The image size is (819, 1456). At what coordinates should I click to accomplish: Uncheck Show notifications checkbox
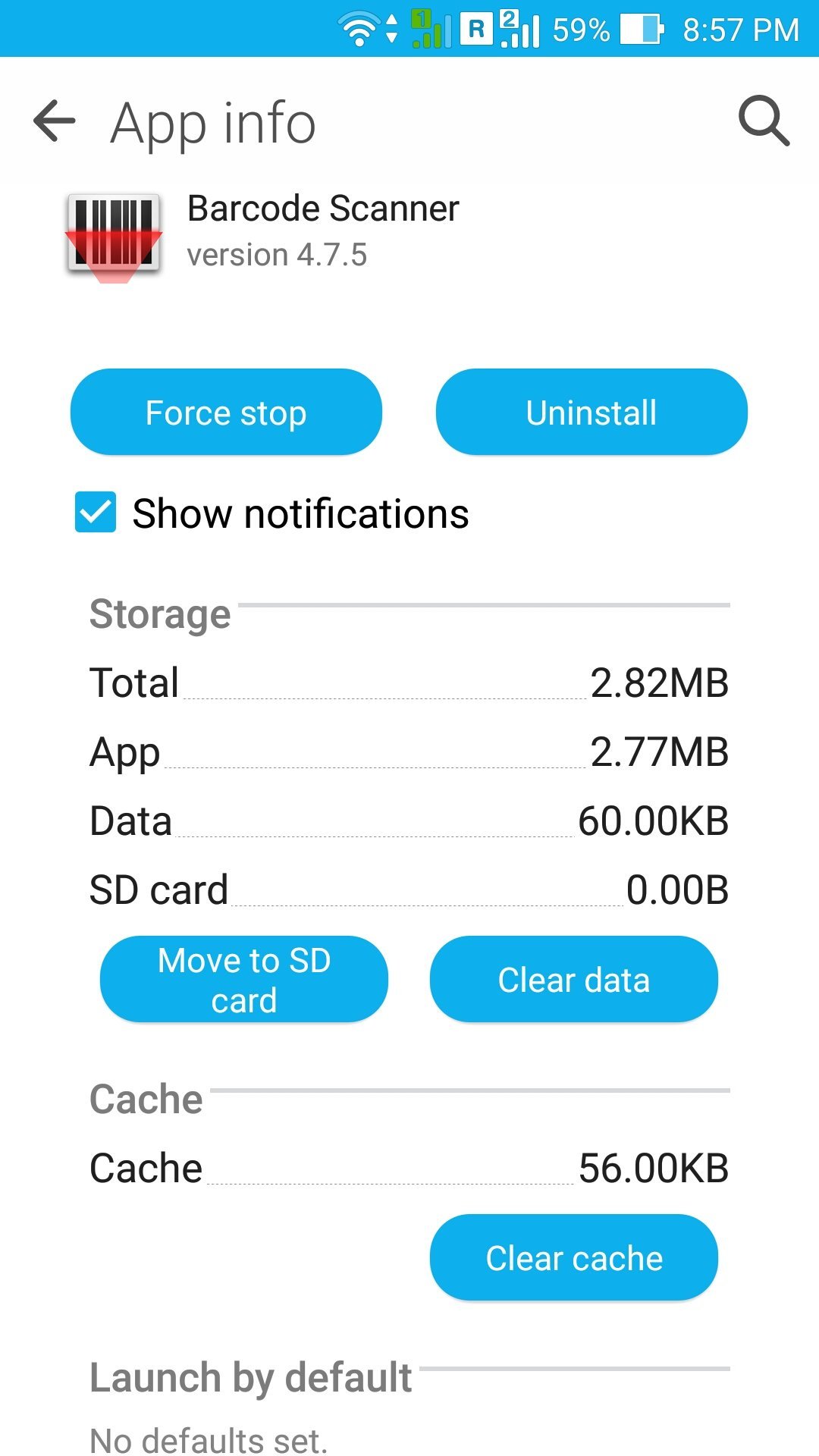(x=96, y=513)
